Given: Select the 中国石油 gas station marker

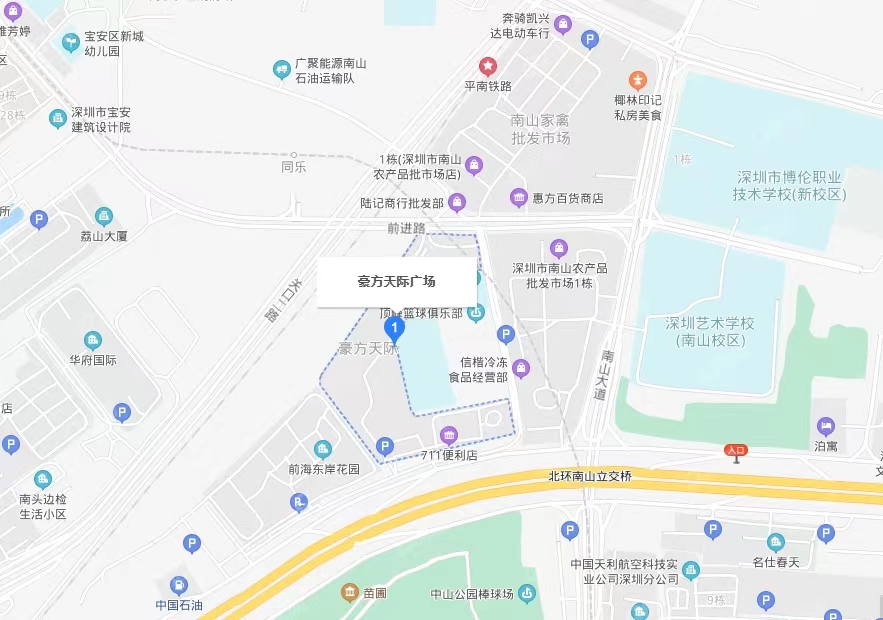Looking at the screenshot, I should [x=179, y=585].
